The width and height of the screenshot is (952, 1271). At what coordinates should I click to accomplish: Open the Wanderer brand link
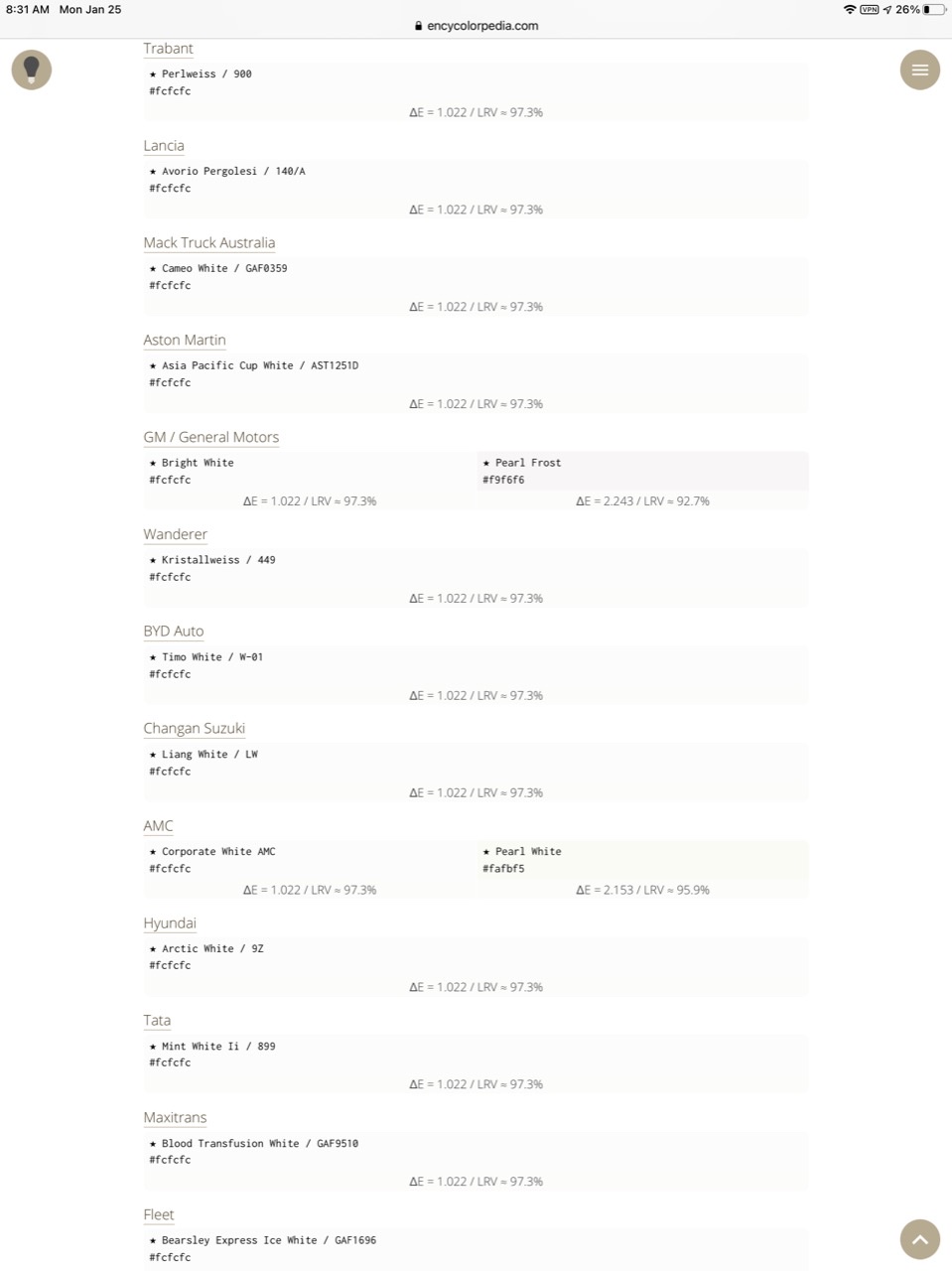click(175, 534)
